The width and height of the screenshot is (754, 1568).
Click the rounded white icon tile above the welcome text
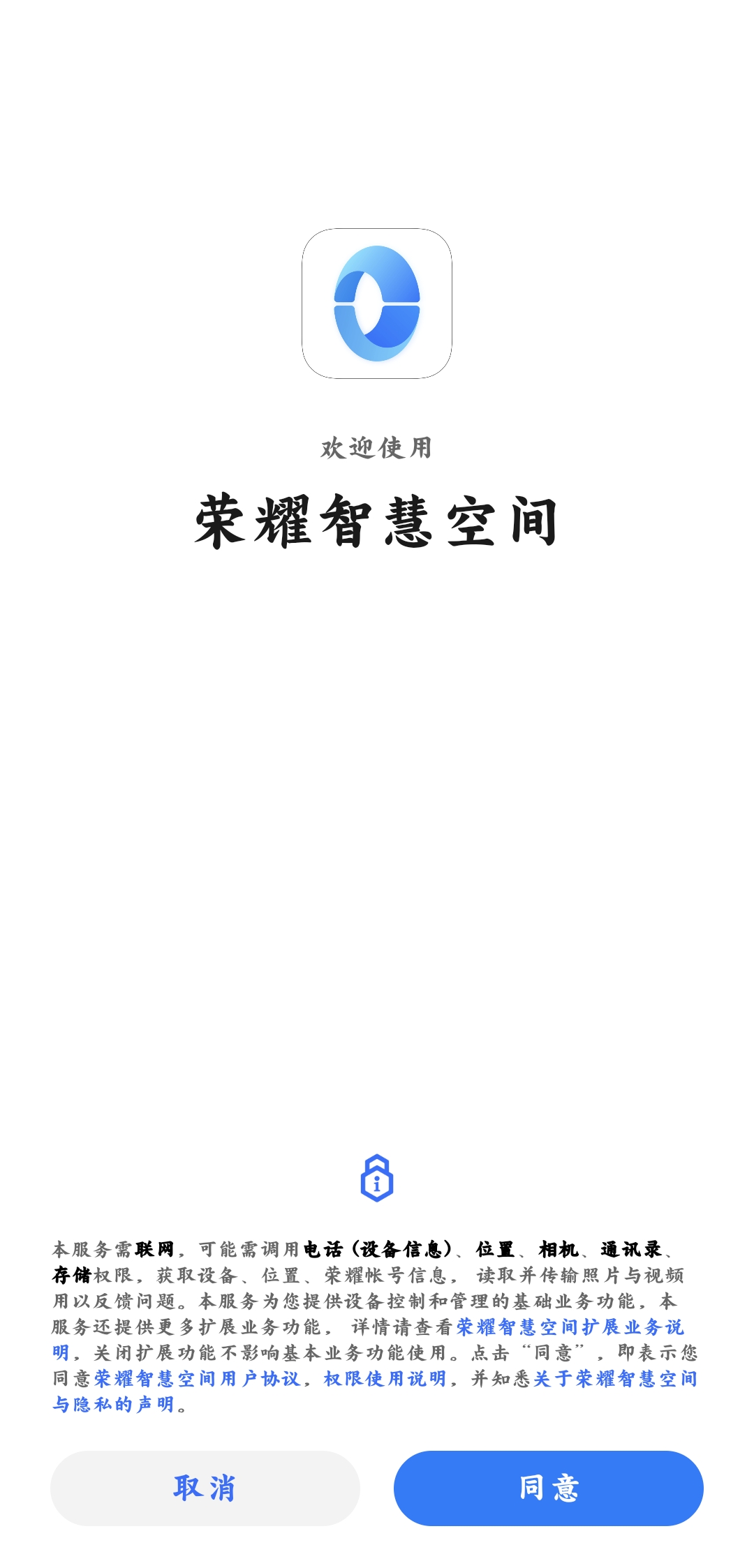(x=377, y=301)
